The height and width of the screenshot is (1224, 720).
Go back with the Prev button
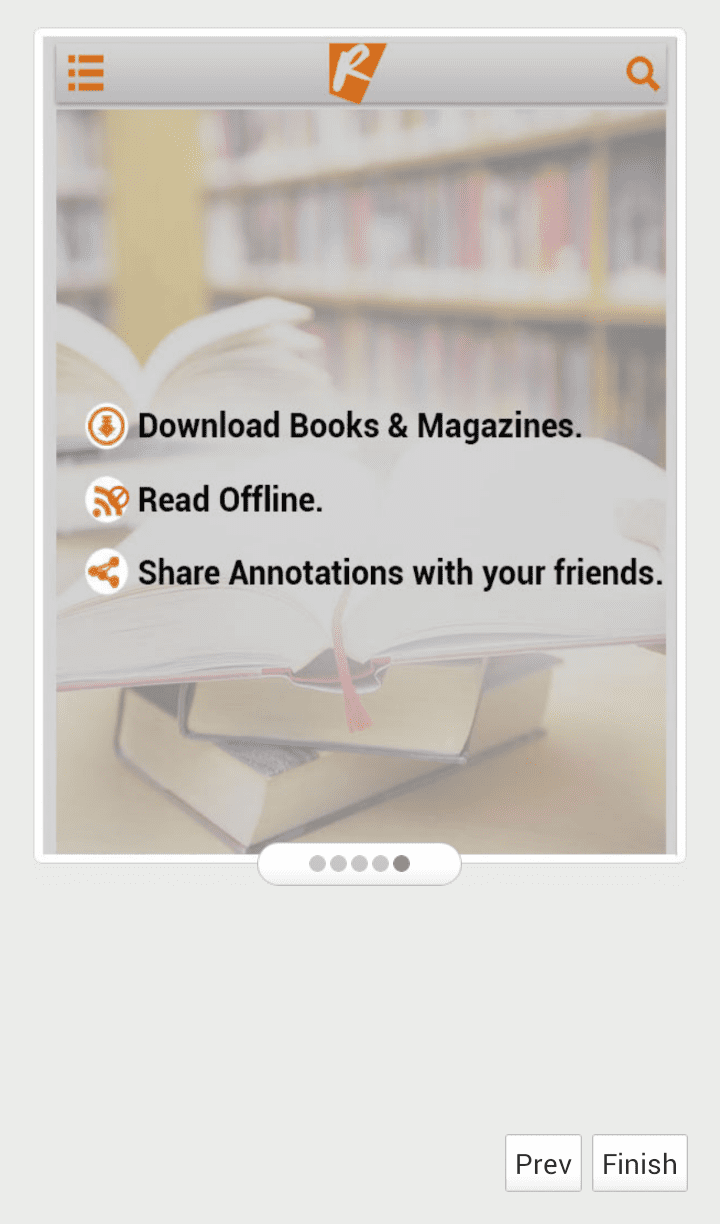(543, 1163)
